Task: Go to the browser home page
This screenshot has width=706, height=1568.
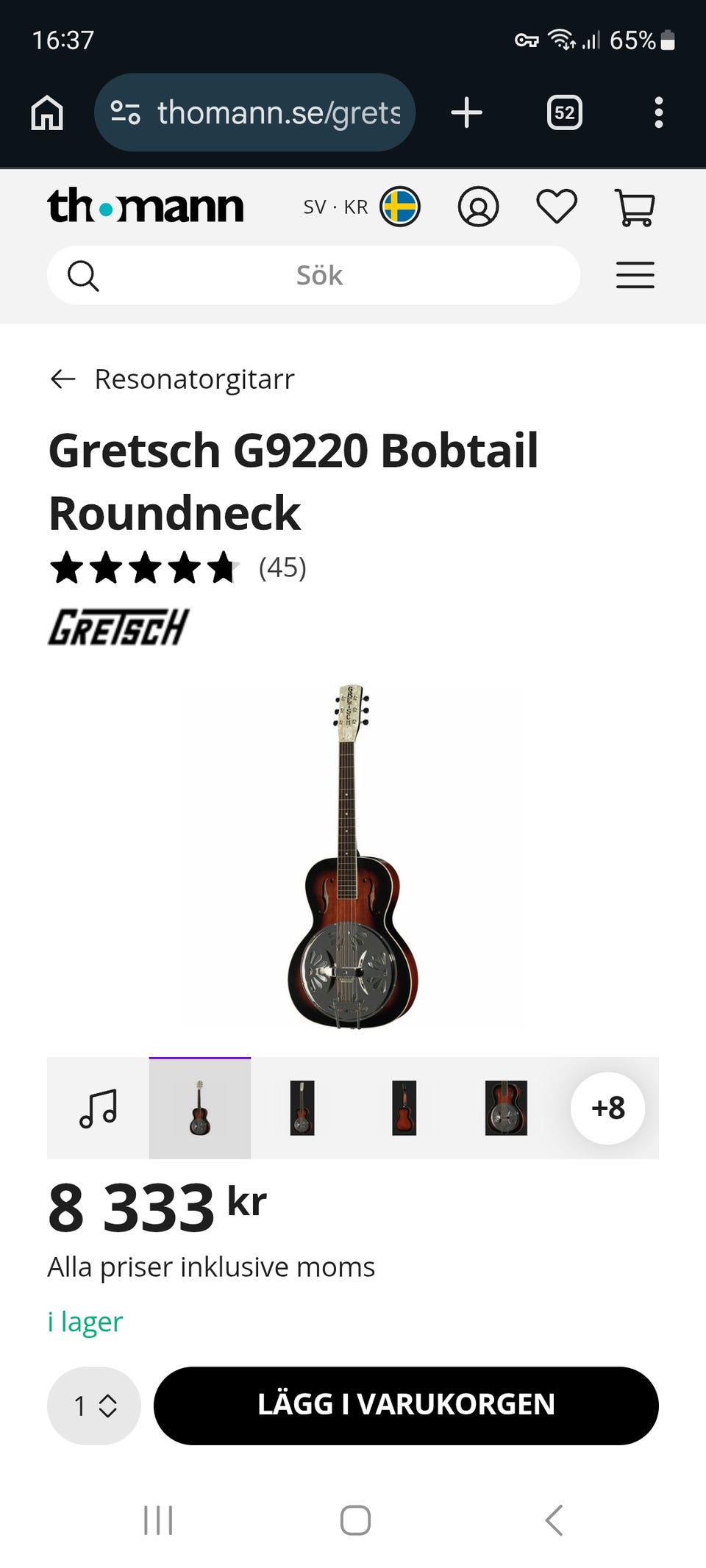Action: pyautogui.click(x=47, y=113)
